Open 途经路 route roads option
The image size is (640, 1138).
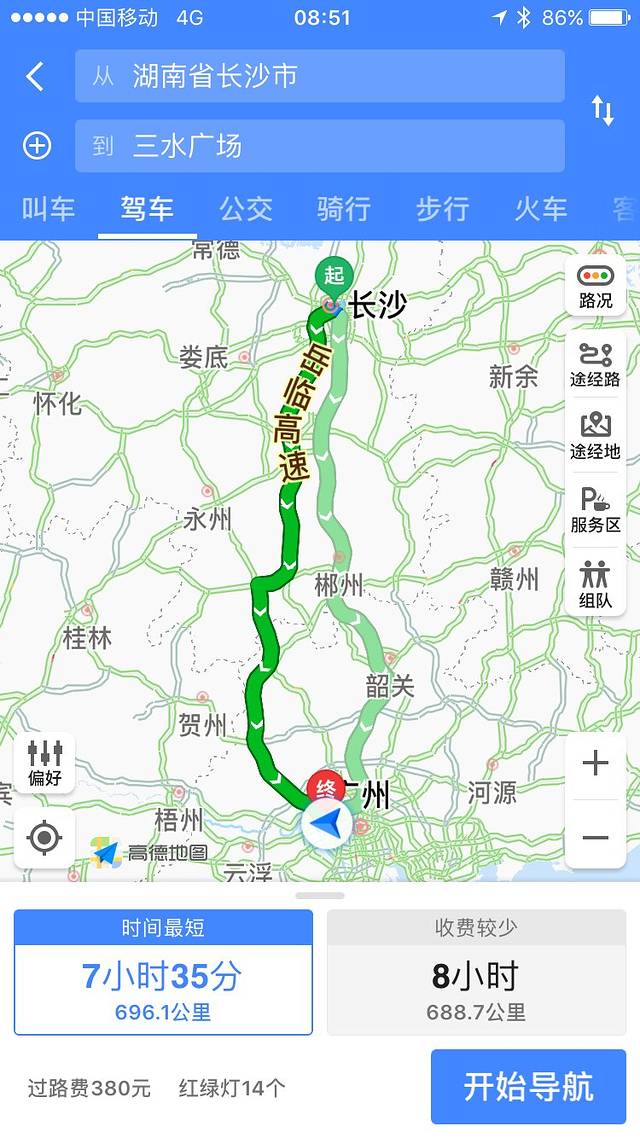click(596, 364)
